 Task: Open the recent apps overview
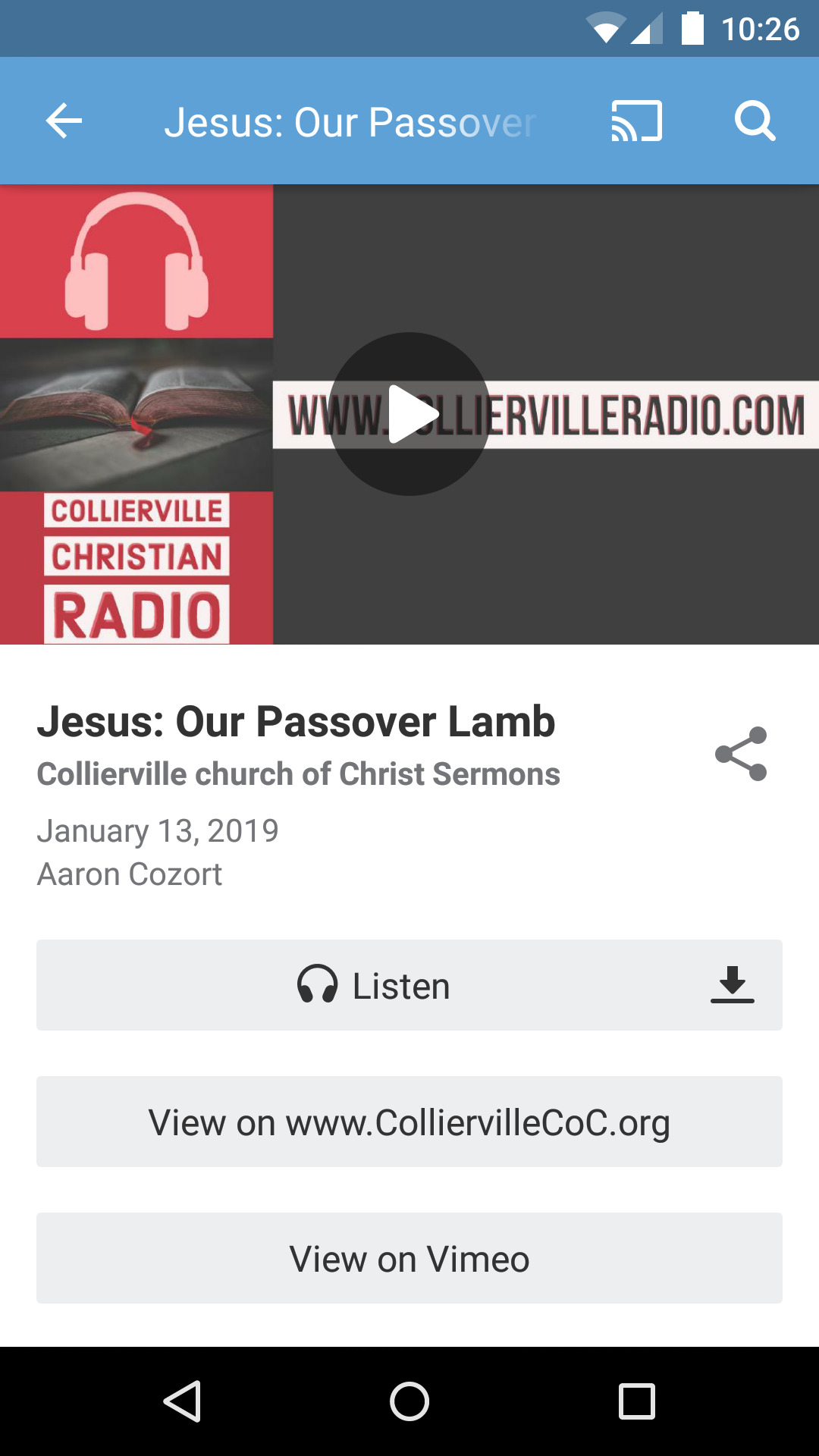[x=636, y=1401]
